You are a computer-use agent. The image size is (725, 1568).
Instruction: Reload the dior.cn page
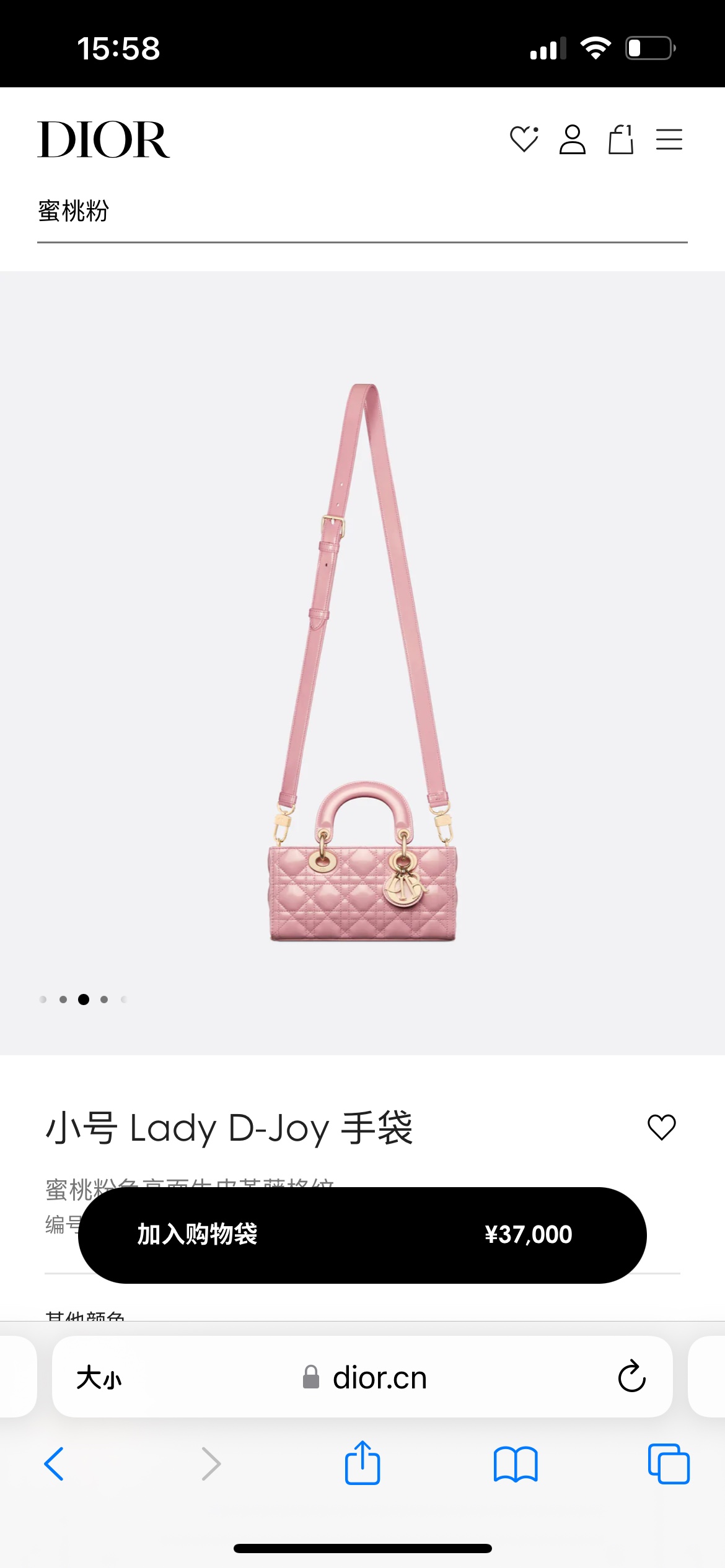pyautogui.click(x=631, y=1377)
